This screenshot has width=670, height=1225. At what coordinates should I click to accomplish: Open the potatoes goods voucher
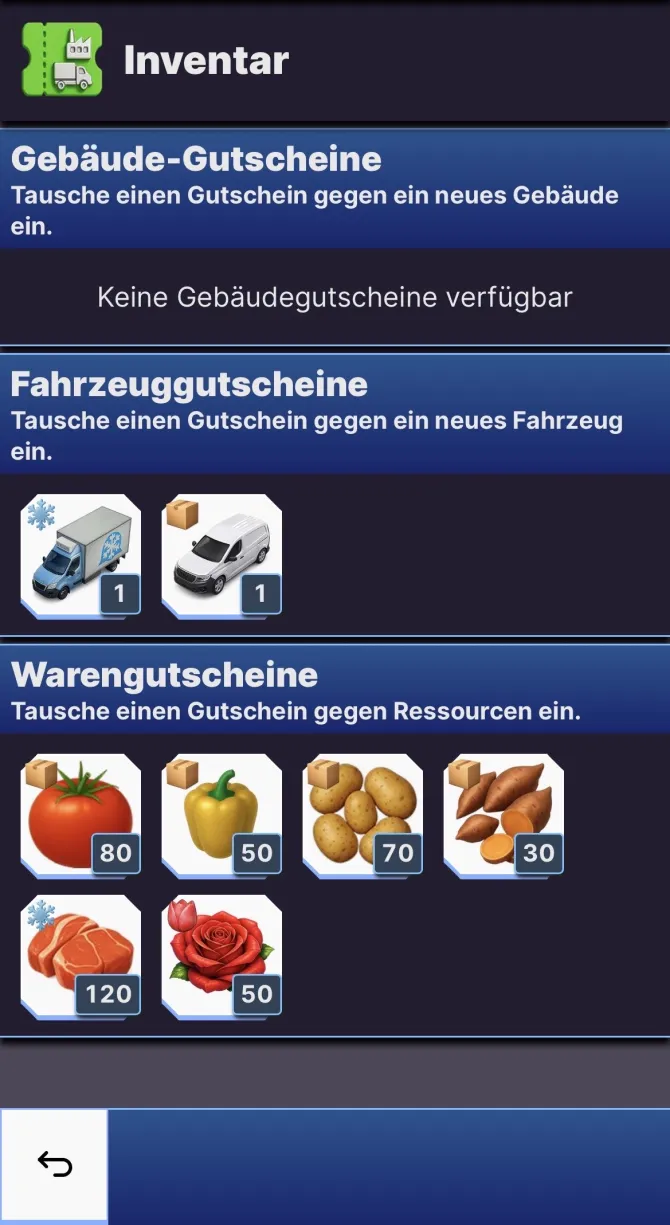pyautogui.click(x=363, y=815)
